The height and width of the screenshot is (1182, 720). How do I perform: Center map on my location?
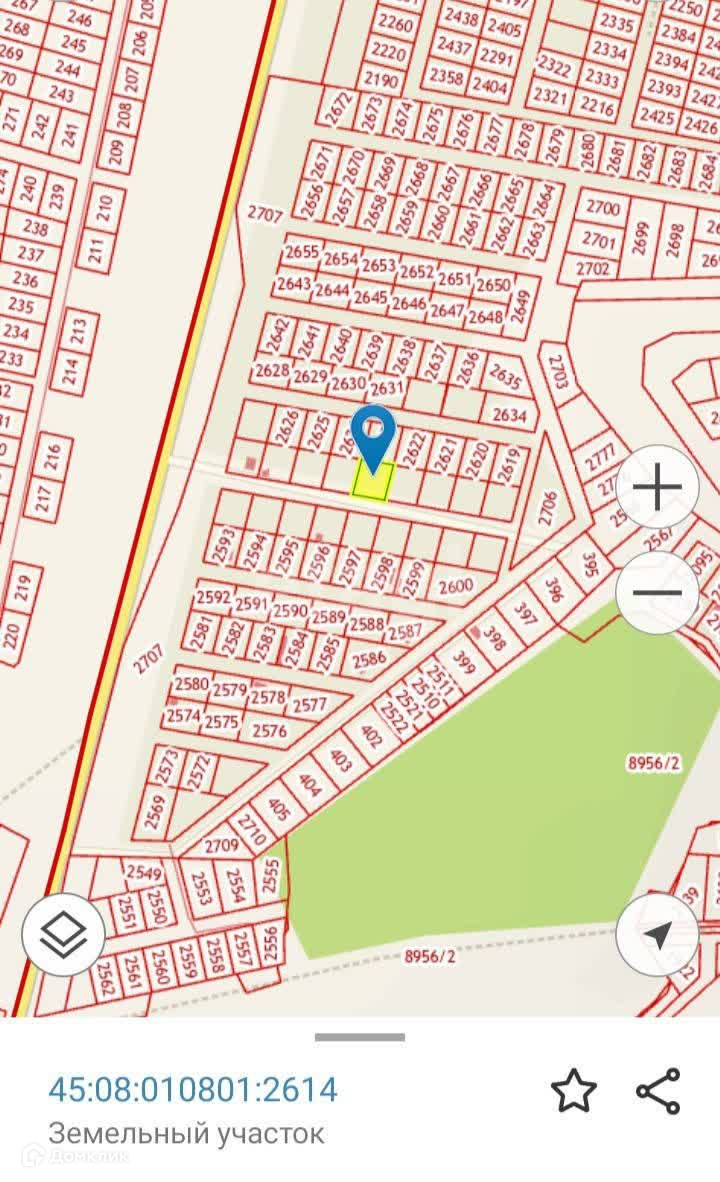coord(657,935)
